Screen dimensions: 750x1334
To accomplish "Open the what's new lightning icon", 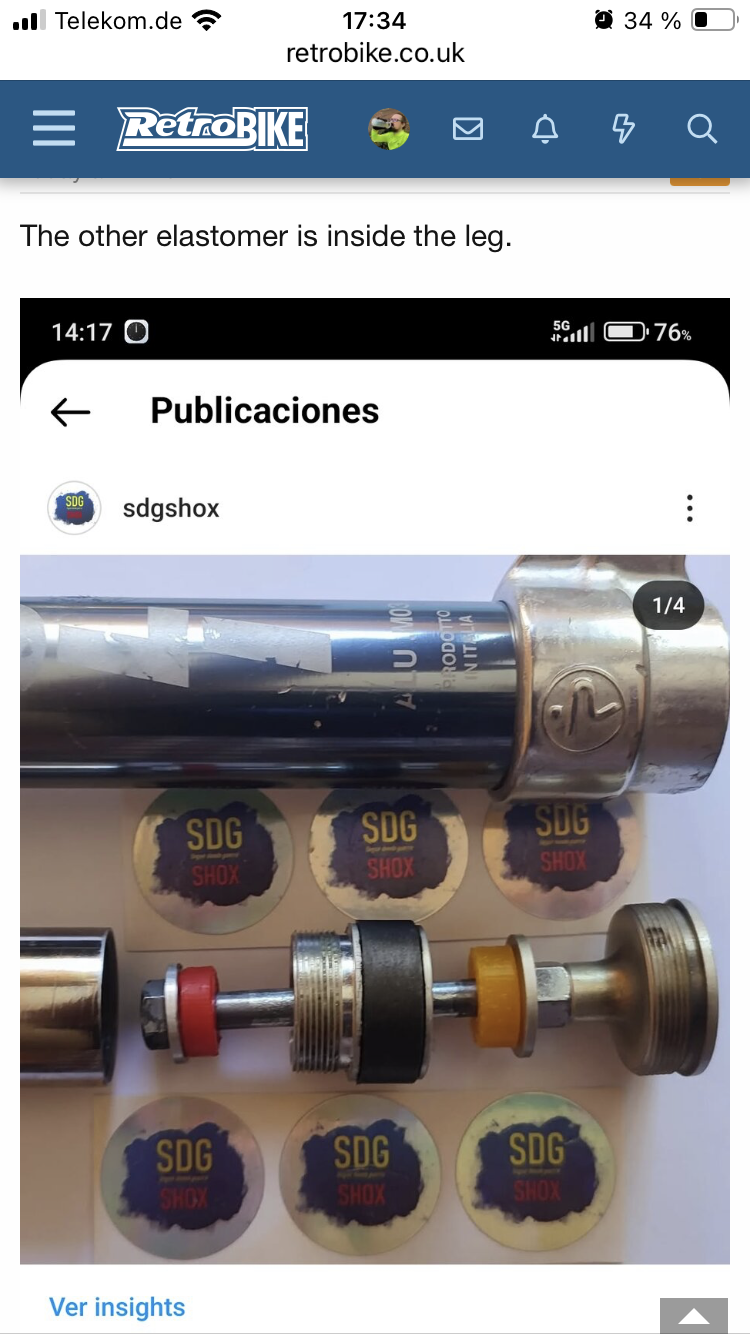I will 623,129.
